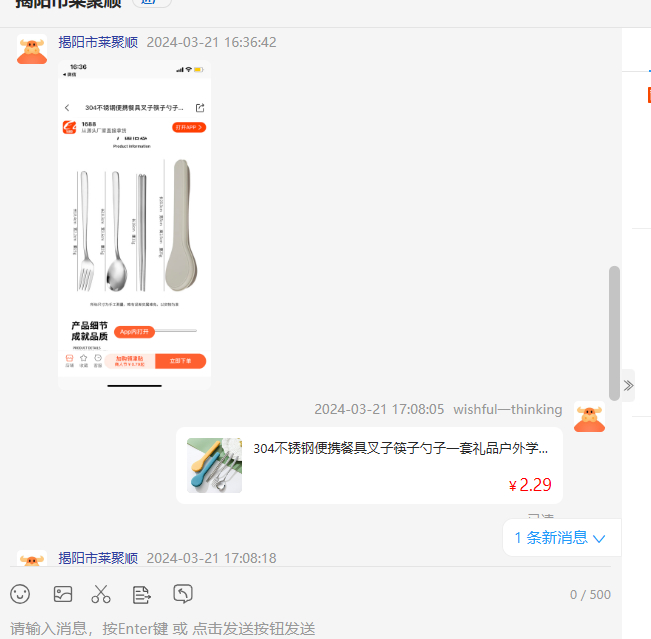
Task: Open the screenshot scissors tool
Action: [x=101, y=594]
